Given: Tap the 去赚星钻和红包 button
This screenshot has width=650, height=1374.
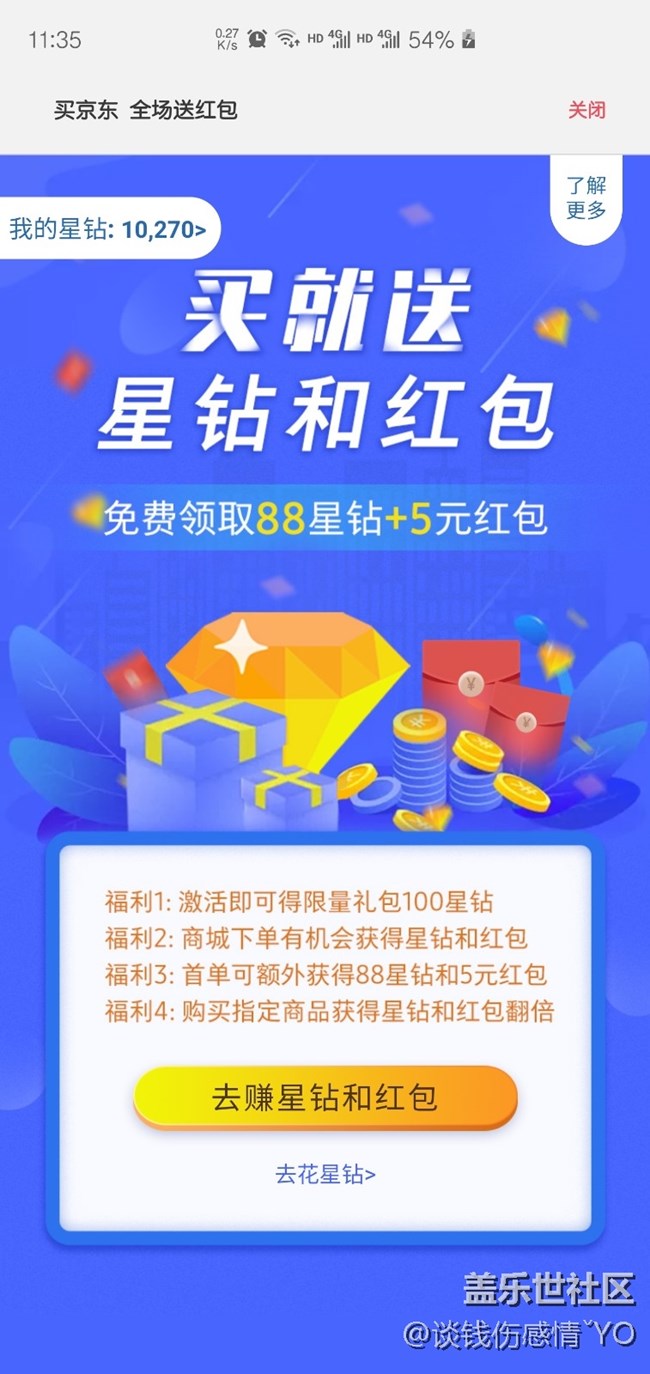Looking at the screenshot, I should 325,1097.
